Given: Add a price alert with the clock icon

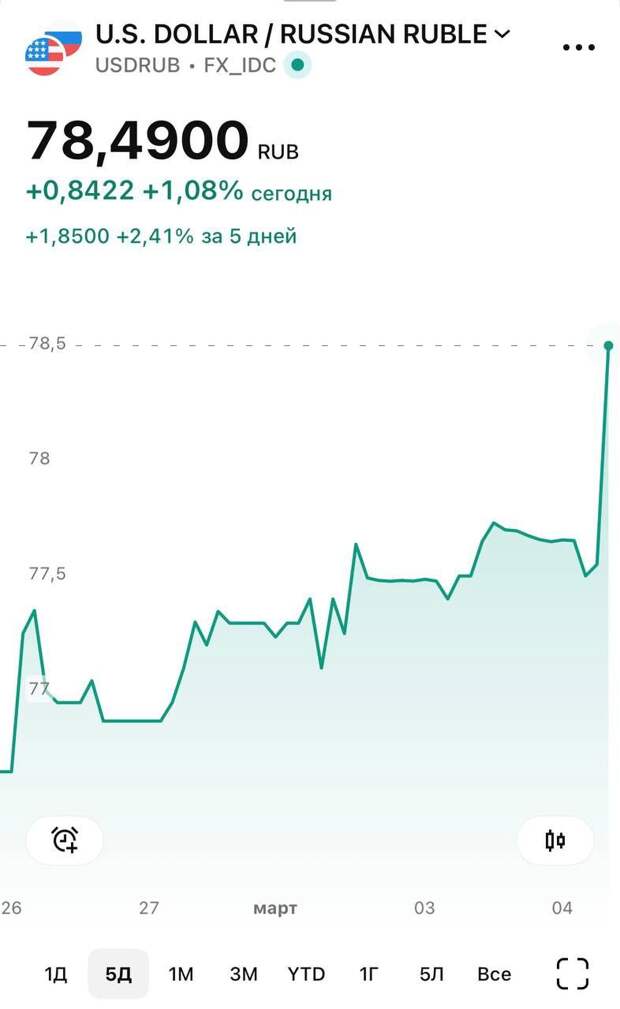Looking at the screenshot, I should pos(65,840).
